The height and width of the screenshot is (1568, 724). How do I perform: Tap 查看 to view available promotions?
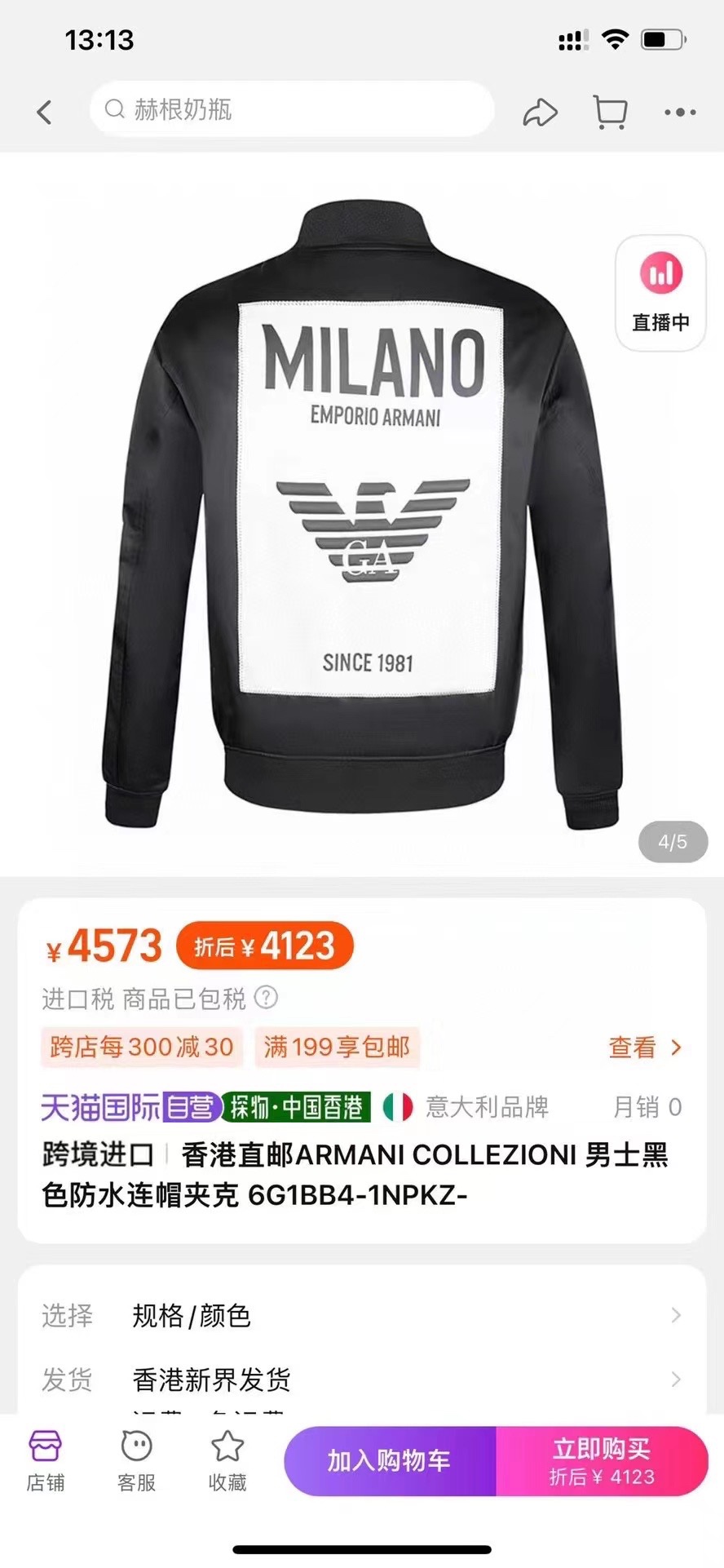(644, 1047)
